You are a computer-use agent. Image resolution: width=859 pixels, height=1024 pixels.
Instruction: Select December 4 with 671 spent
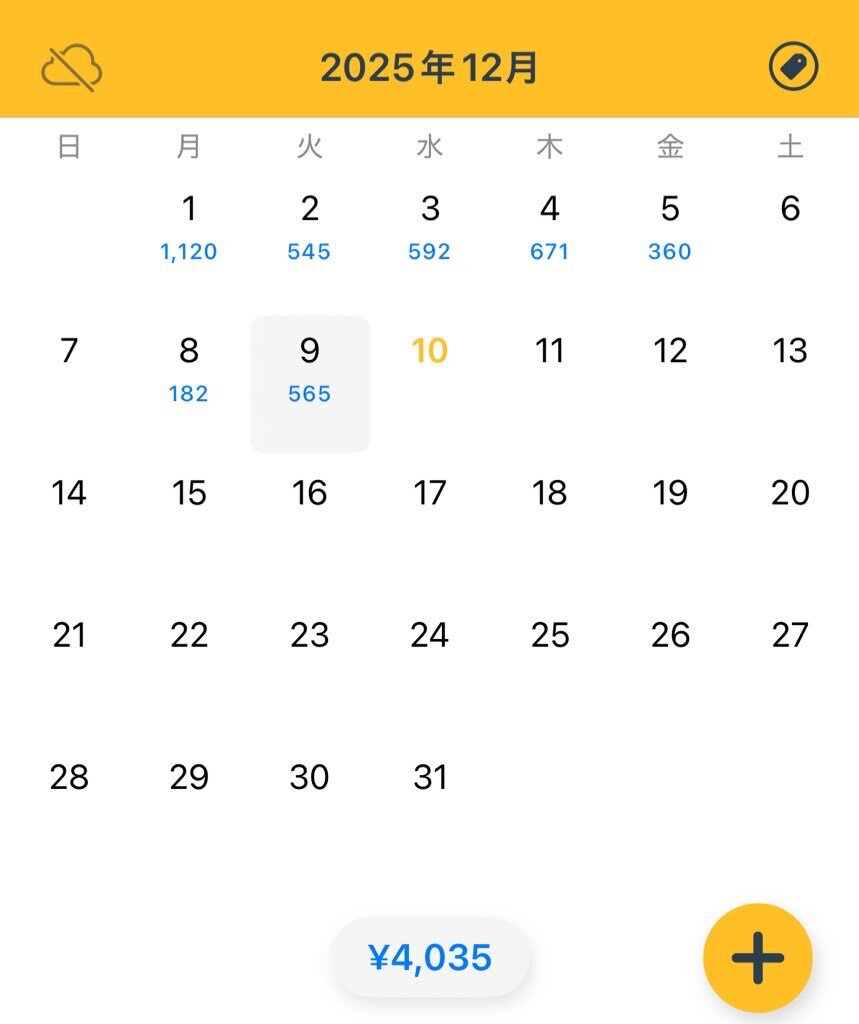coord(550,227)
